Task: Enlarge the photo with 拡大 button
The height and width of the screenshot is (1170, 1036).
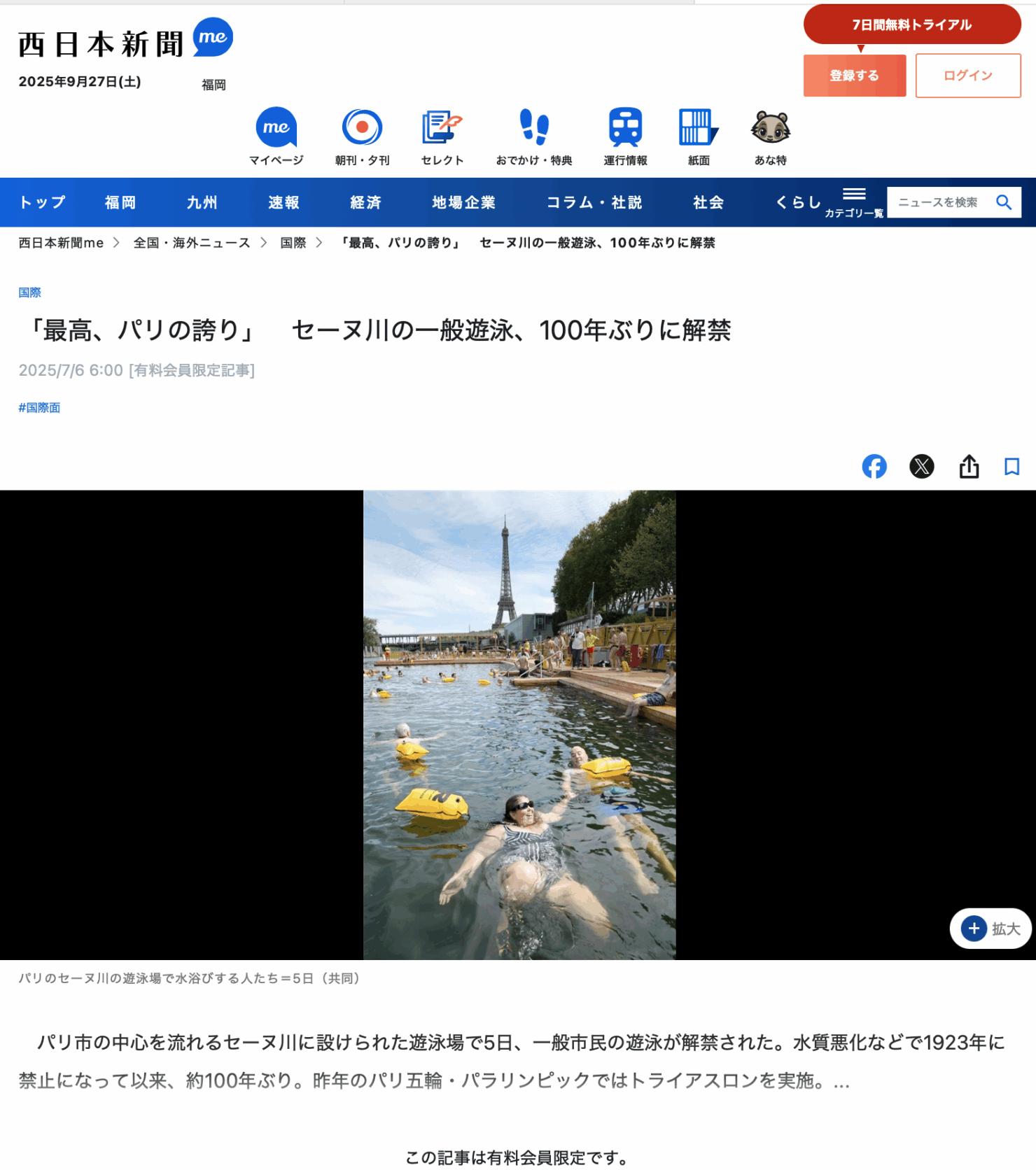Action: pos(990,929)
